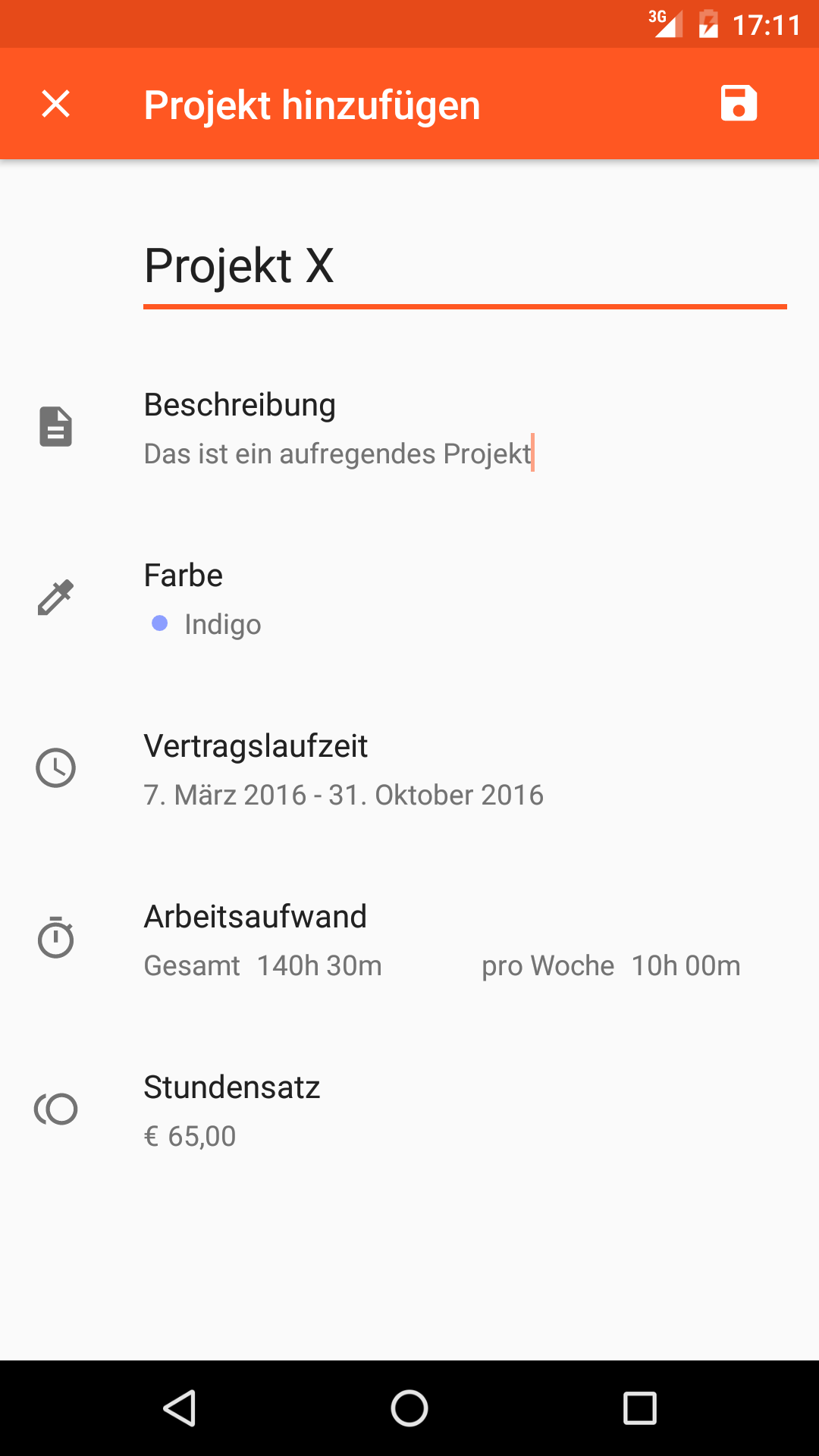This screenshot has height=1456, width=819.
Task: Edit the Gesamt total hours 140h 30m
Action: tap(318, 965)
